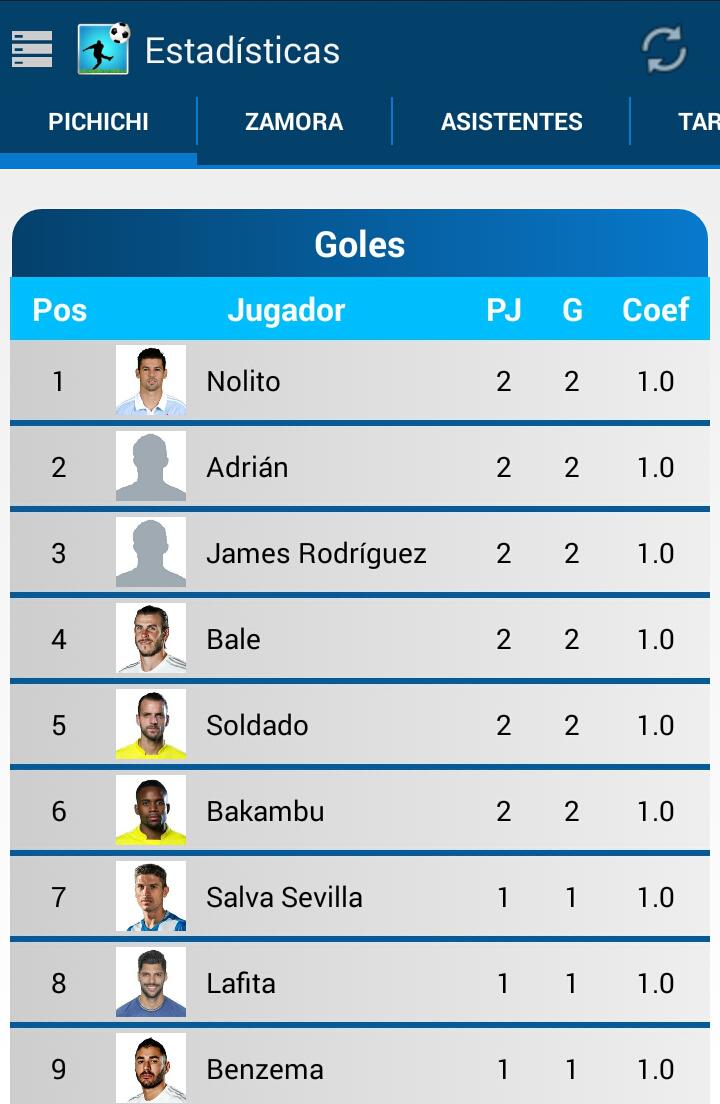Screen dimensions: 720x1104
Task: Tap the refresh icon to reload statistics
Action: pos(663,48)
